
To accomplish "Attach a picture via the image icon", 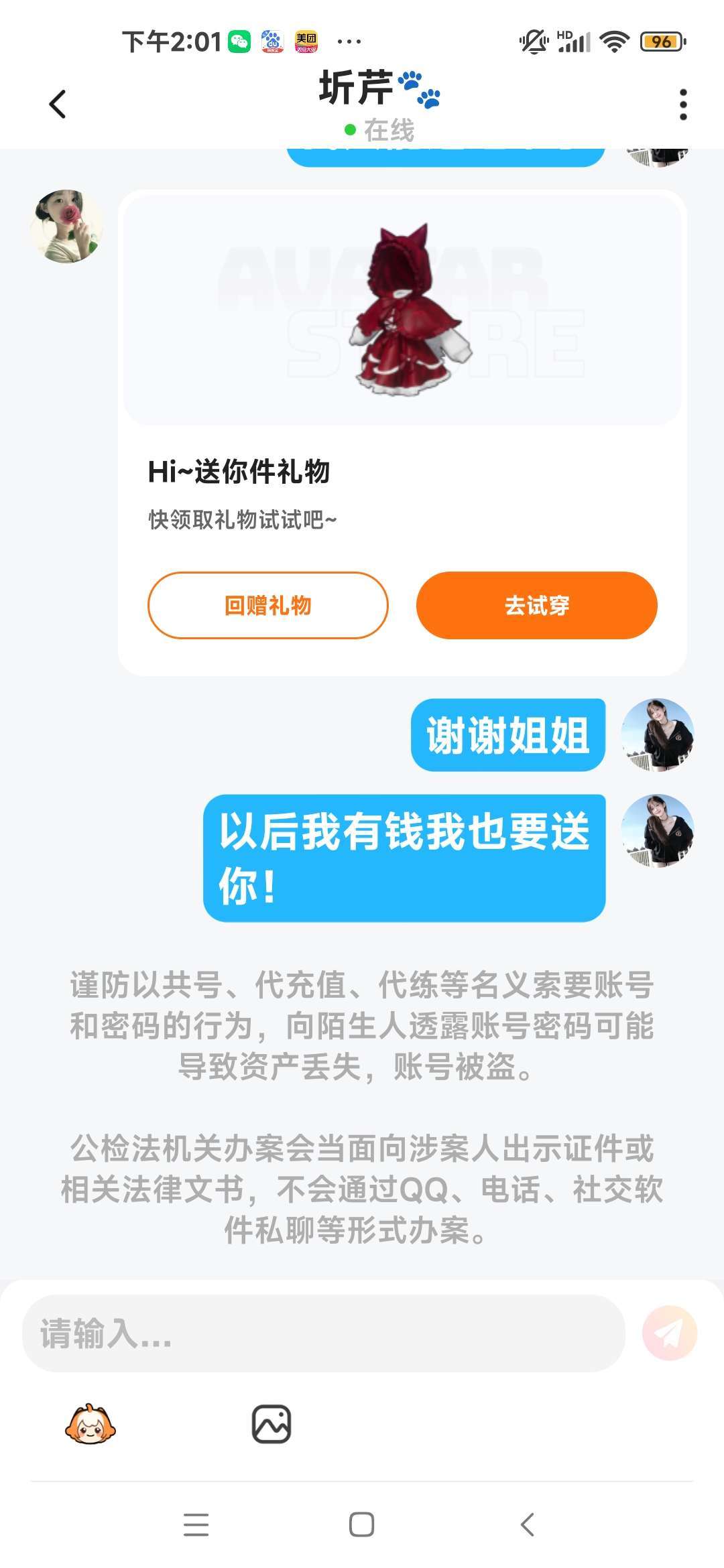I will 271,1424.
